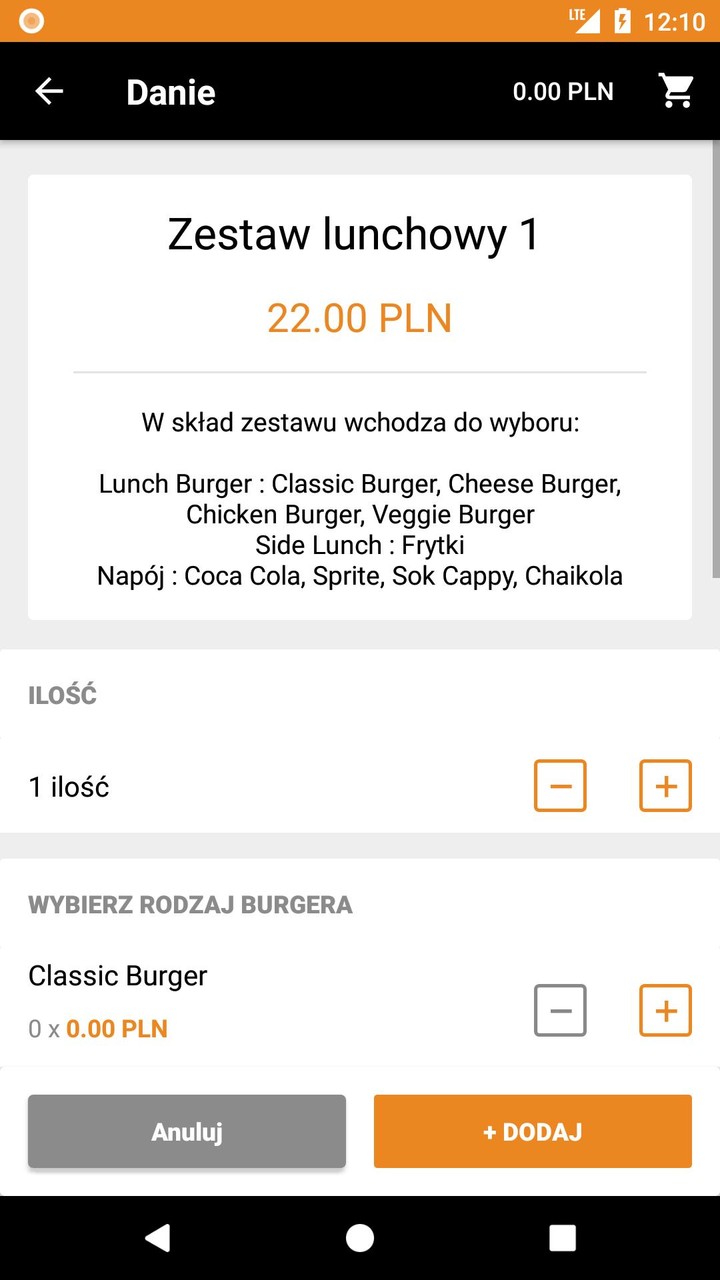Click the battery indicator in the status bar

[624, 20]
